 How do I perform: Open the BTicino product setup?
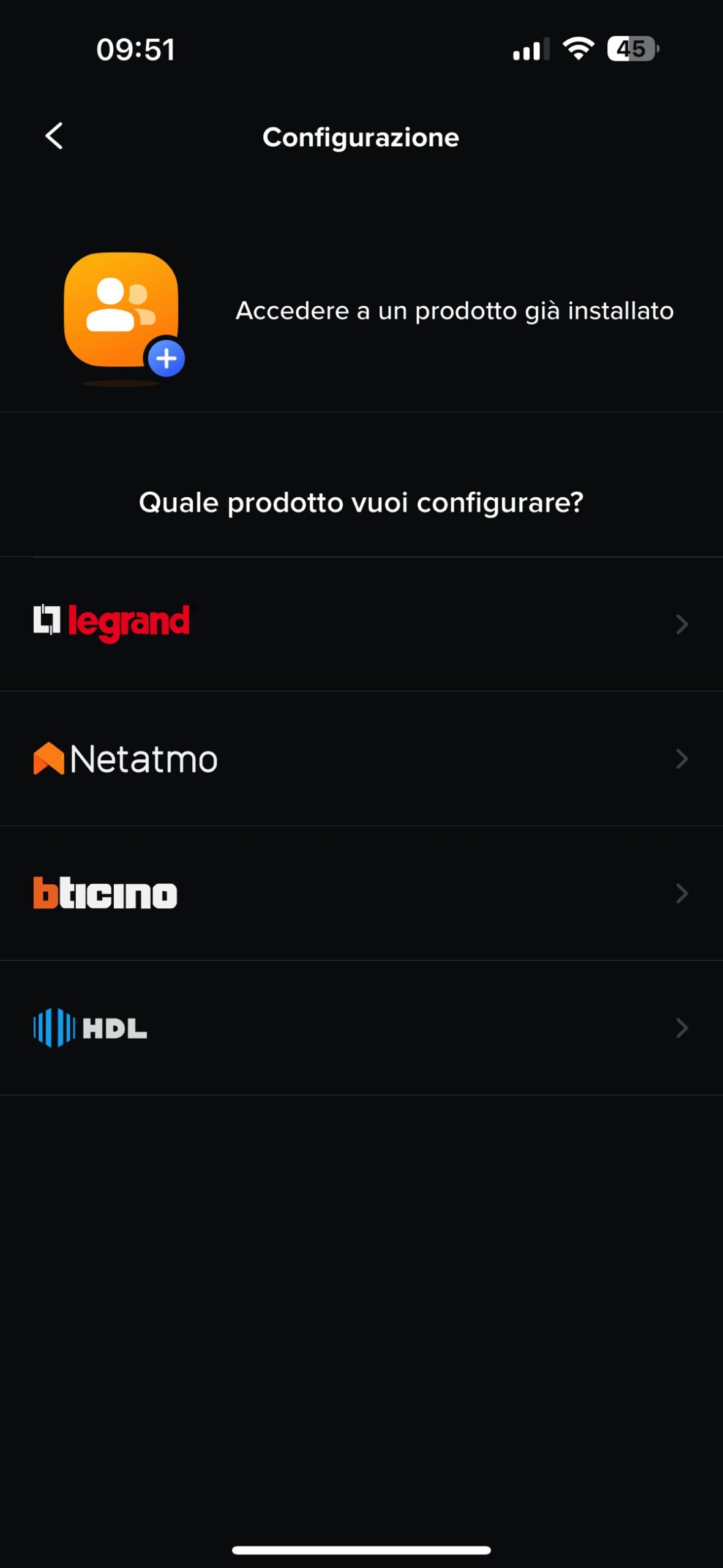[361, 893]
